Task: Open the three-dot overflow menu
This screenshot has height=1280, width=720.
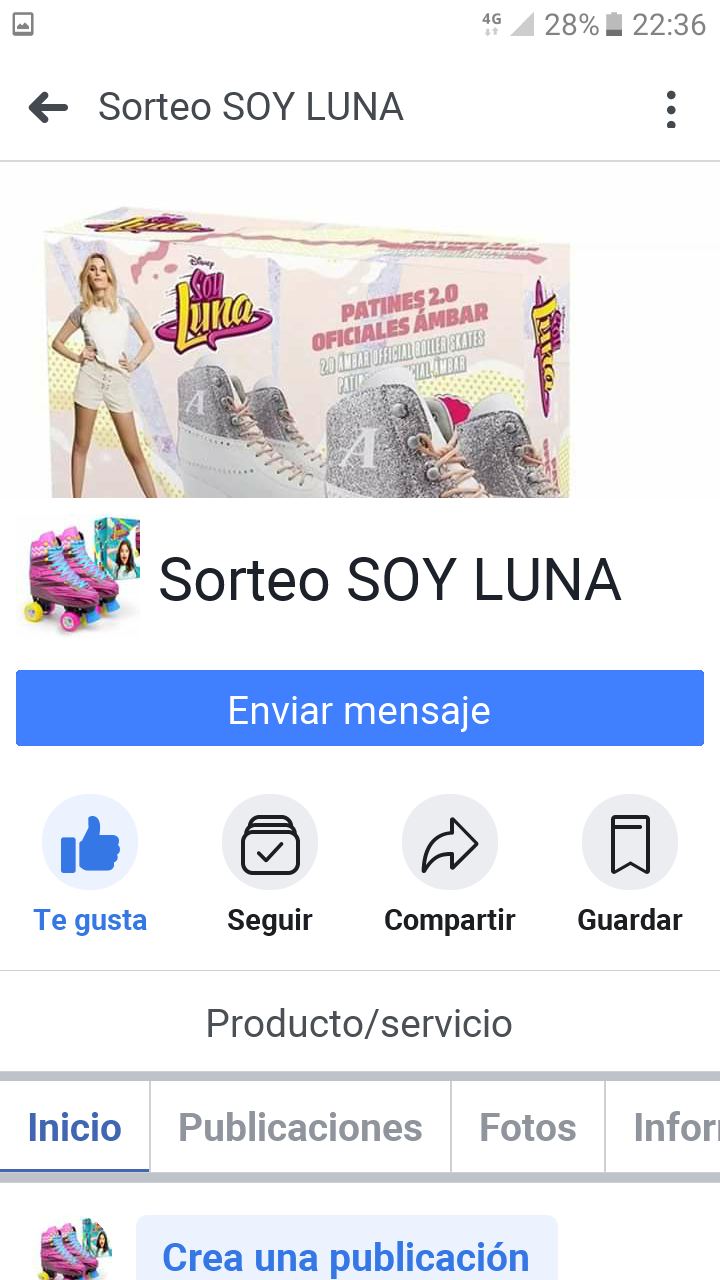Action: 671,109
